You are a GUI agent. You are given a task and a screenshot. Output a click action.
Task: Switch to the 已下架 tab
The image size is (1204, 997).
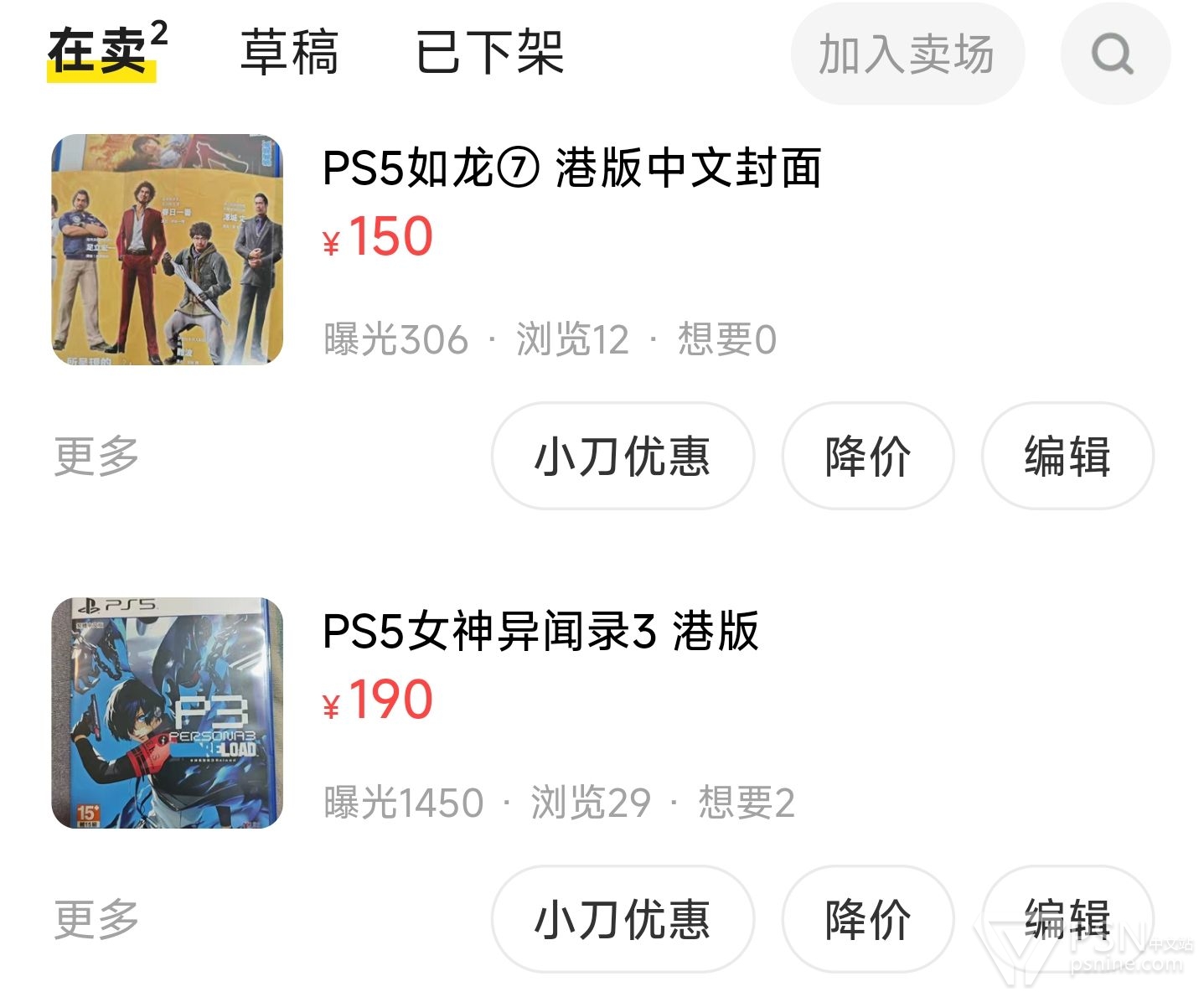point(489,52)
